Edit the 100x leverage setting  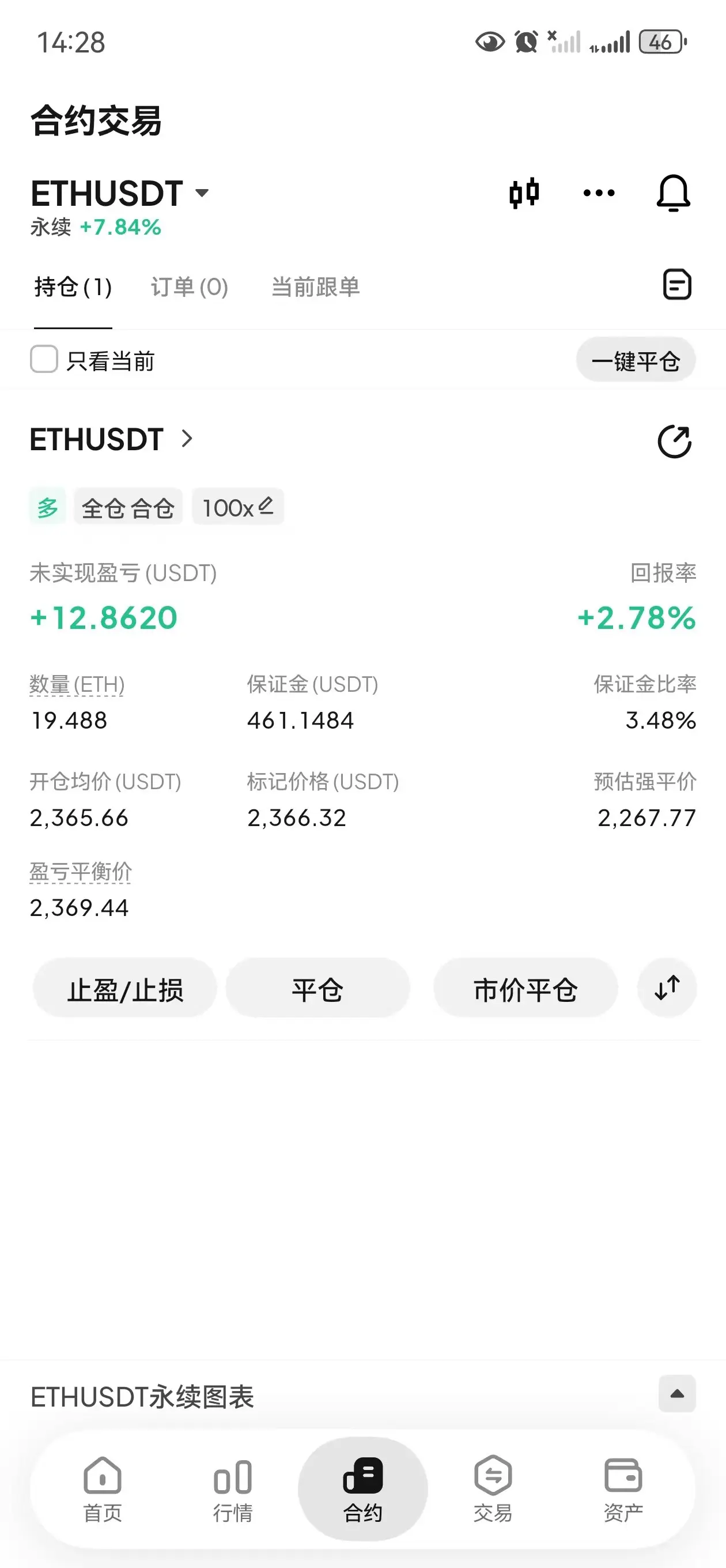pos(238,507)
